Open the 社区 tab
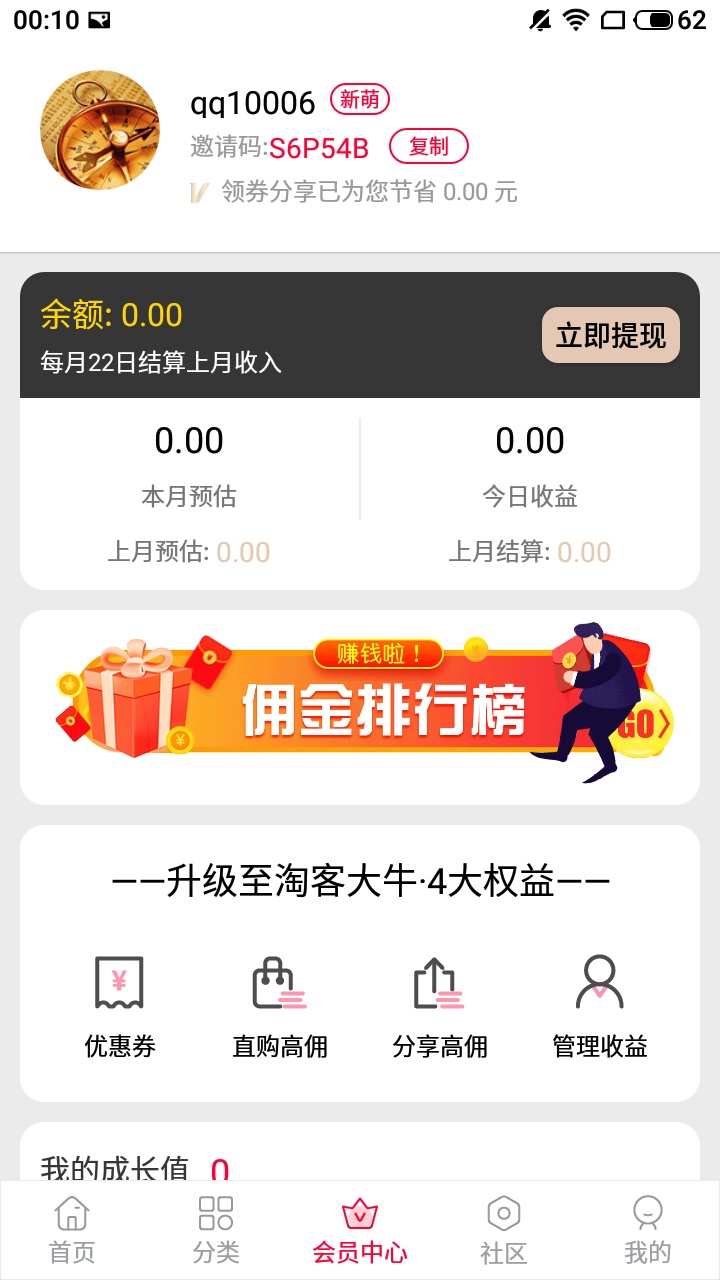The image size is (720, 1280). coord(503,1230)
